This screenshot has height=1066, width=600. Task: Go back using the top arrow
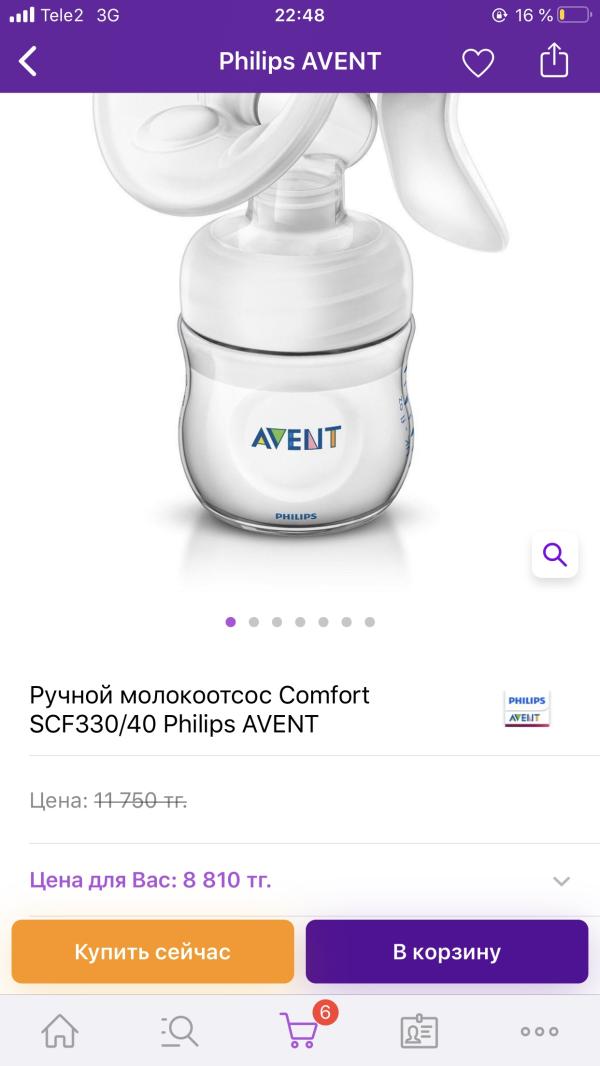pyautogui.click(x=28, y=62)
